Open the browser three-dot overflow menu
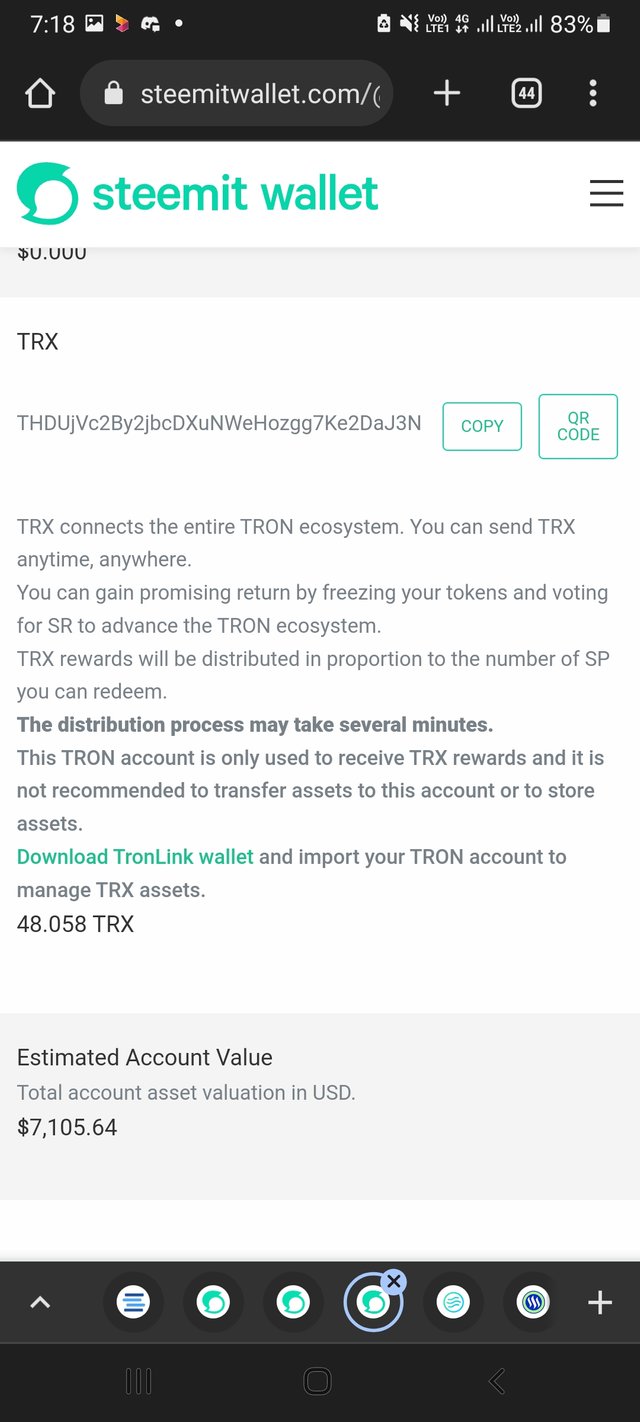The width and height of the screenshot is (640, 1422). tap(593, 94)
